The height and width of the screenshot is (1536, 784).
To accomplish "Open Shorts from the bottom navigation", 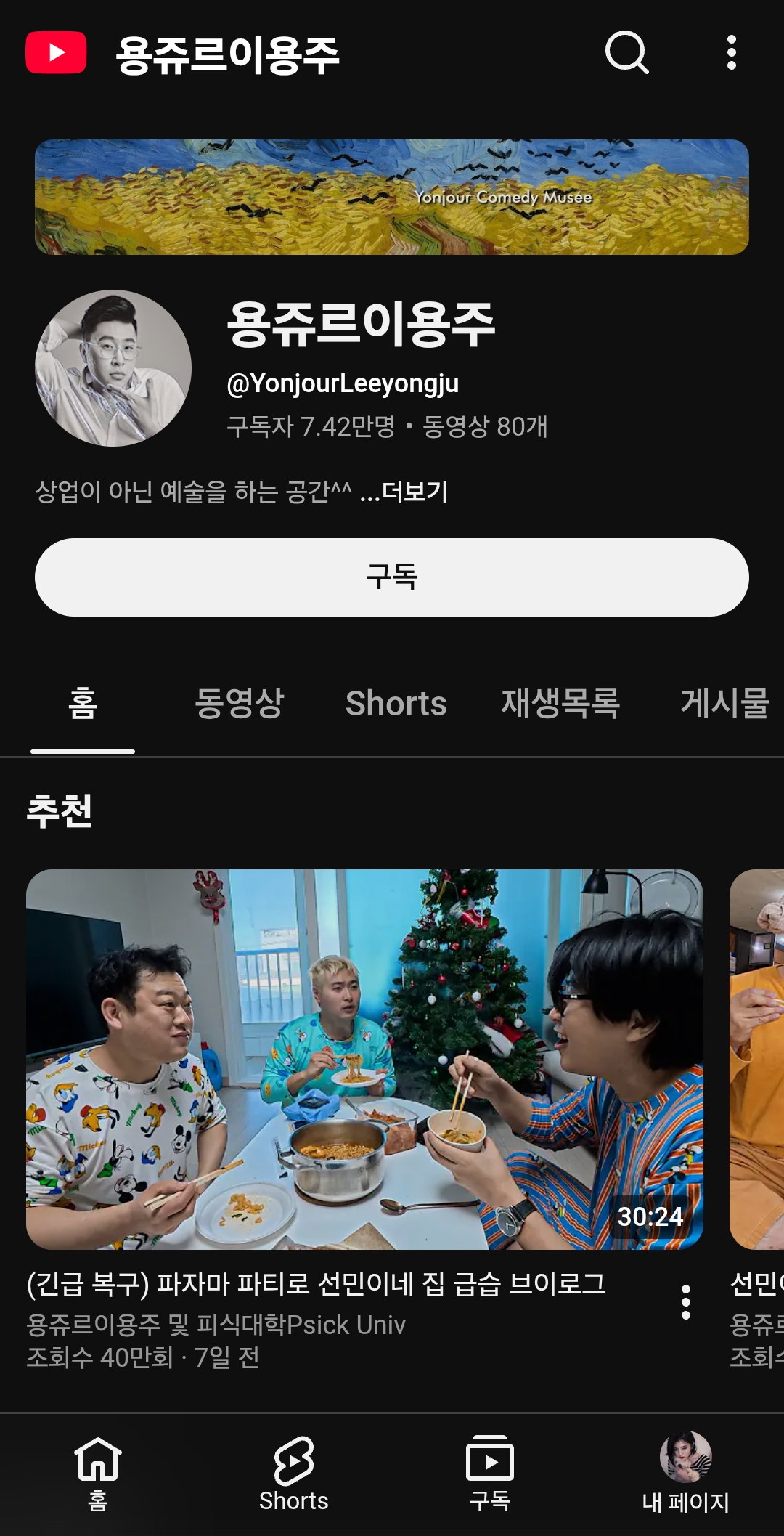I will [x=294, y=1473].
